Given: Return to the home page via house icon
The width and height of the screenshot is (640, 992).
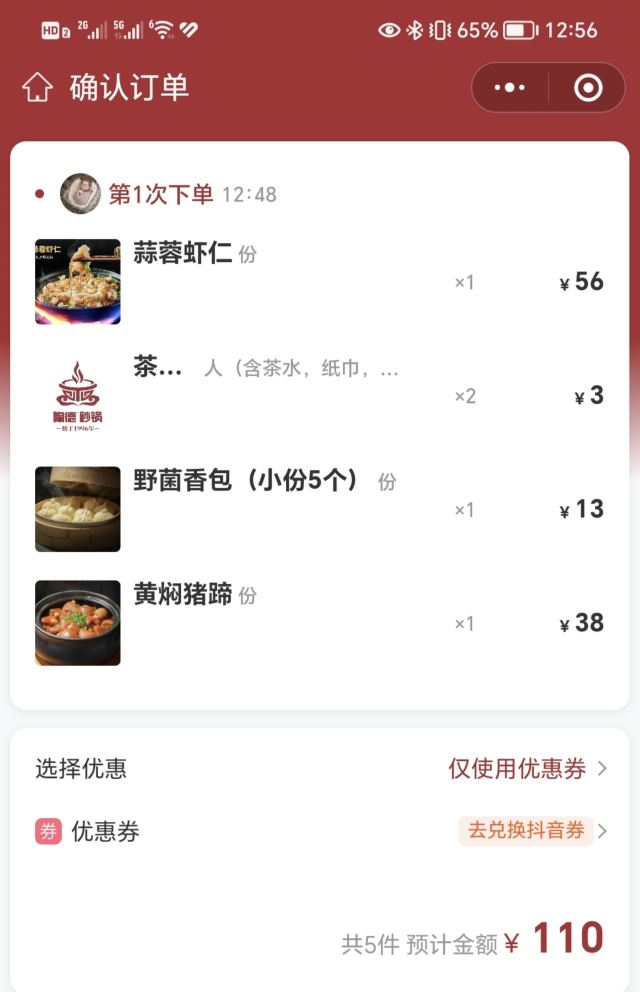Looking at the screenshot, I should (x=37, y=88).
